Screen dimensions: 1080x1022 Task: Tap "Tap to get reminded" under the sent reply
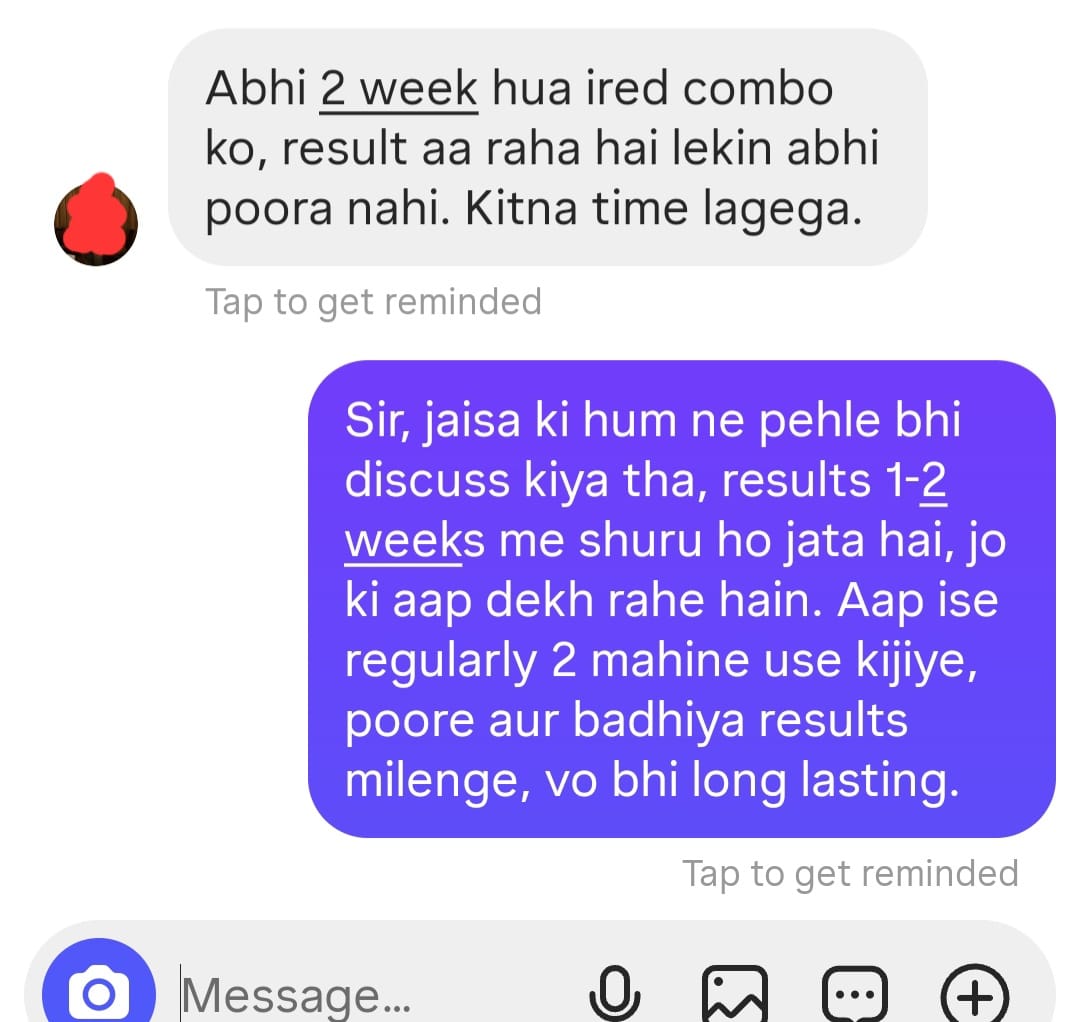(850, 874)
